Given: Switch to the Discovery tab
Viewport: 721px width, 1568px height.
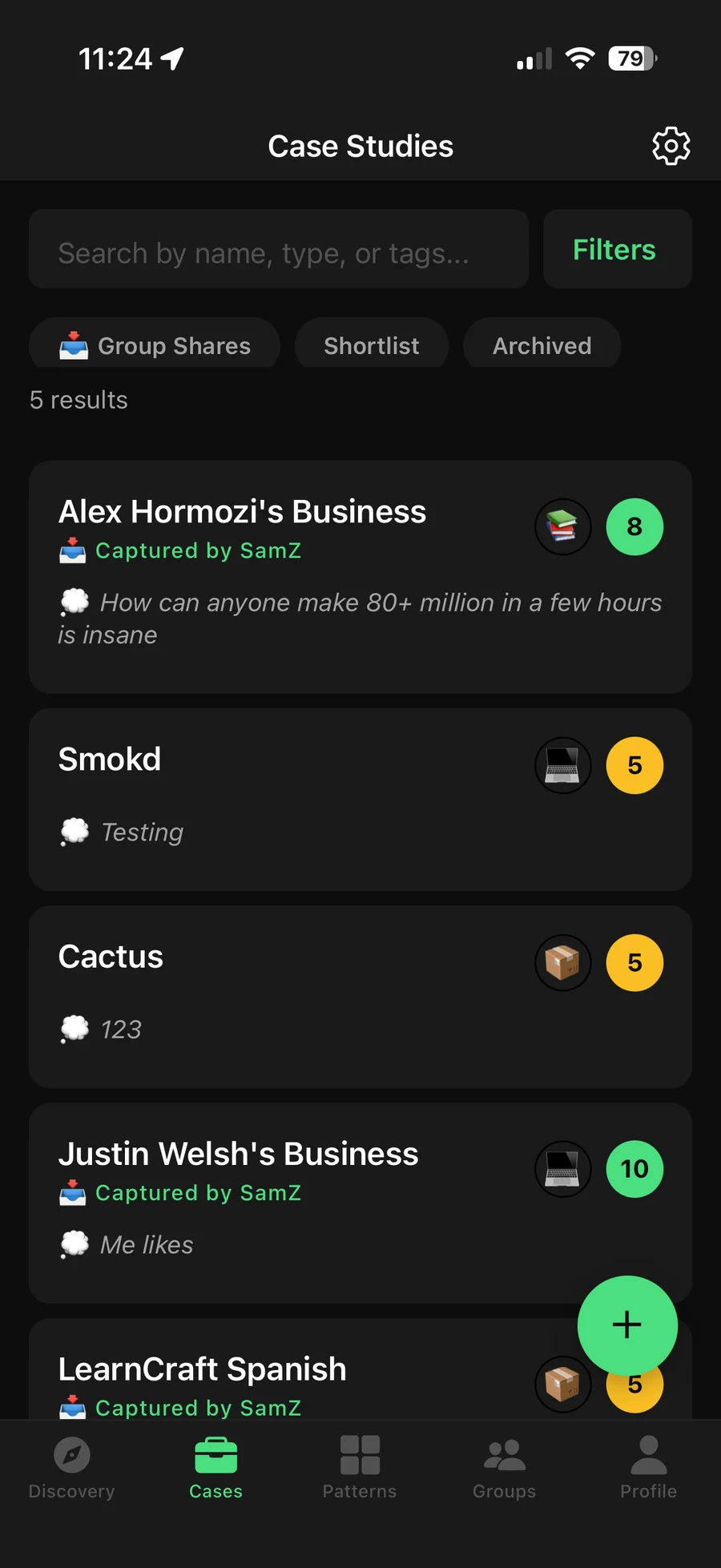Looking at the screenshot, I should point(72,1468).
